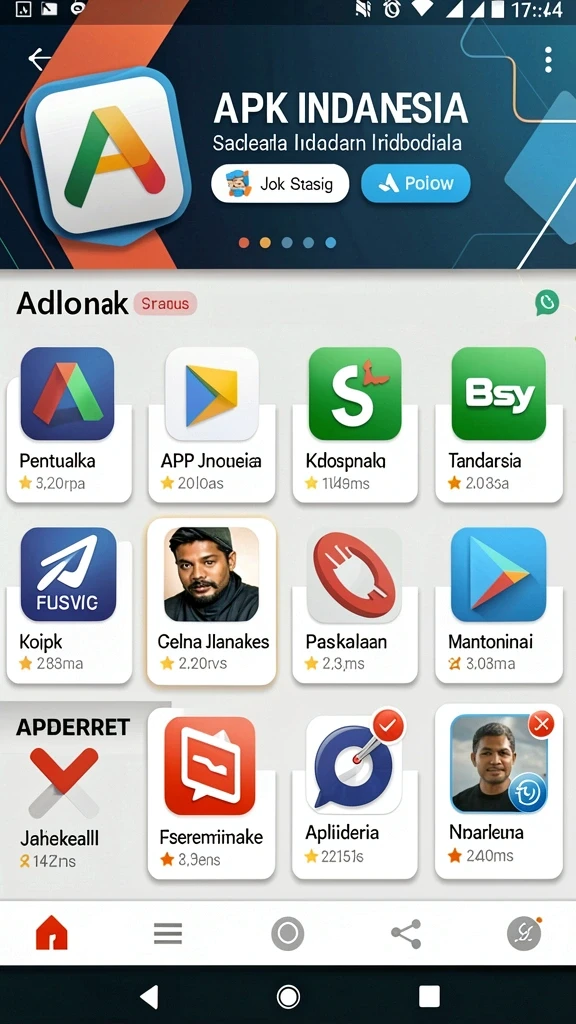Open the three-dot overflow menu
Screen dimensions: 576x1024
[x=548, y=60]
